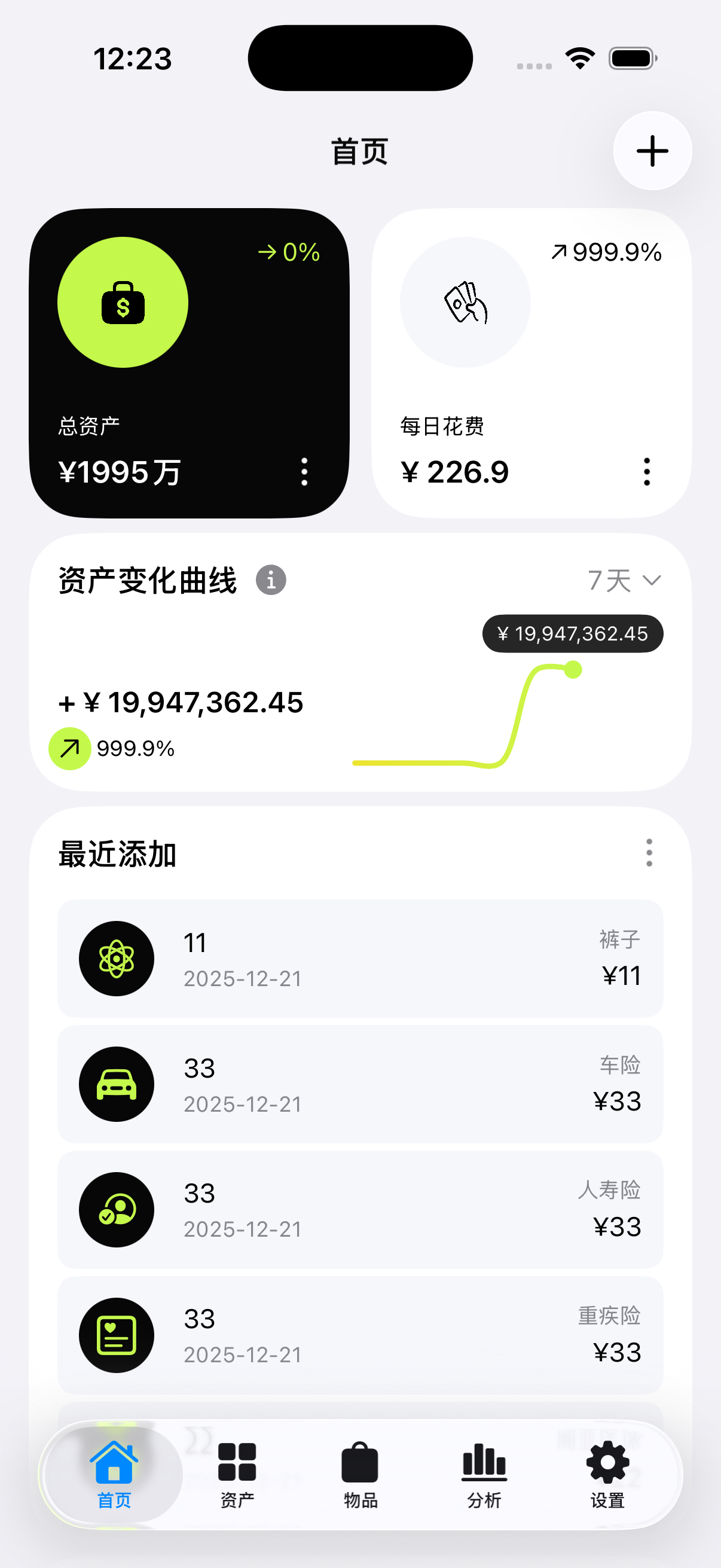Tap the green arrow icon showing 999.9%
This screenshot has height=1568, width=721.
[69, 749]
